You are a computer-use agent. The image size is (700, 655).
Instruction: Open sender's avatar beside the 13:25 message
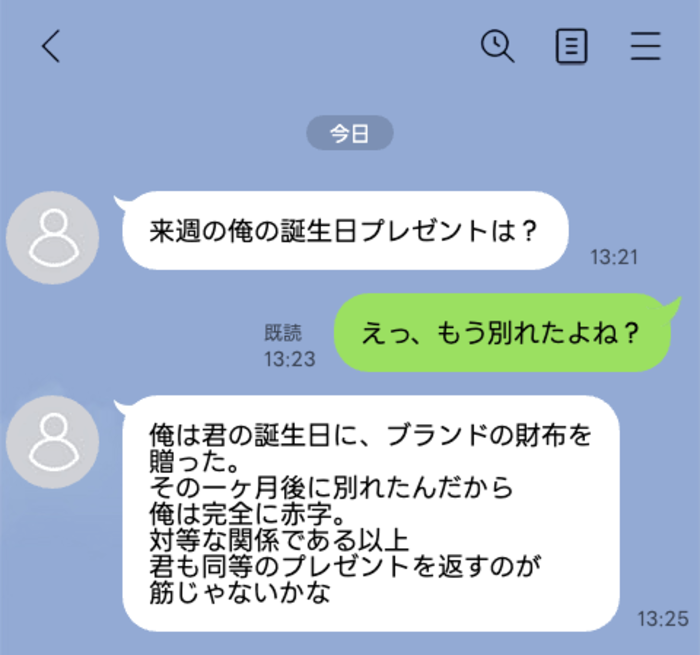(53, 442)
